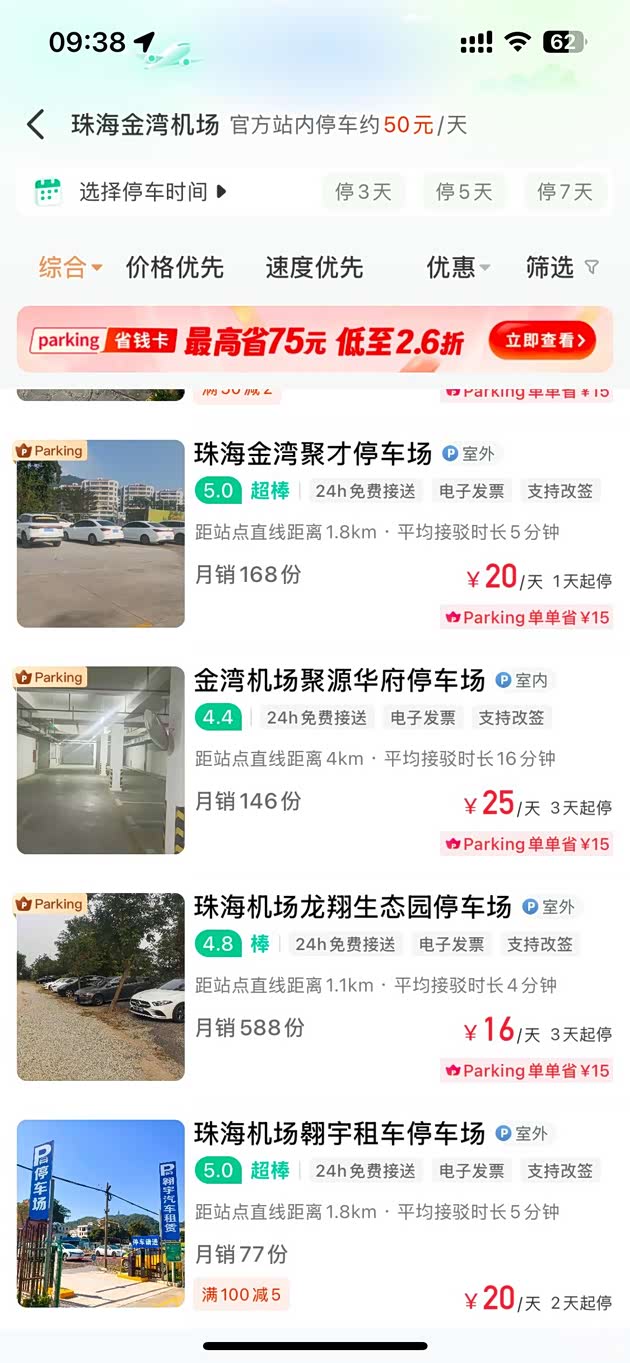
Task: Sort results by 价格优先
Action: tap(175, 267)
